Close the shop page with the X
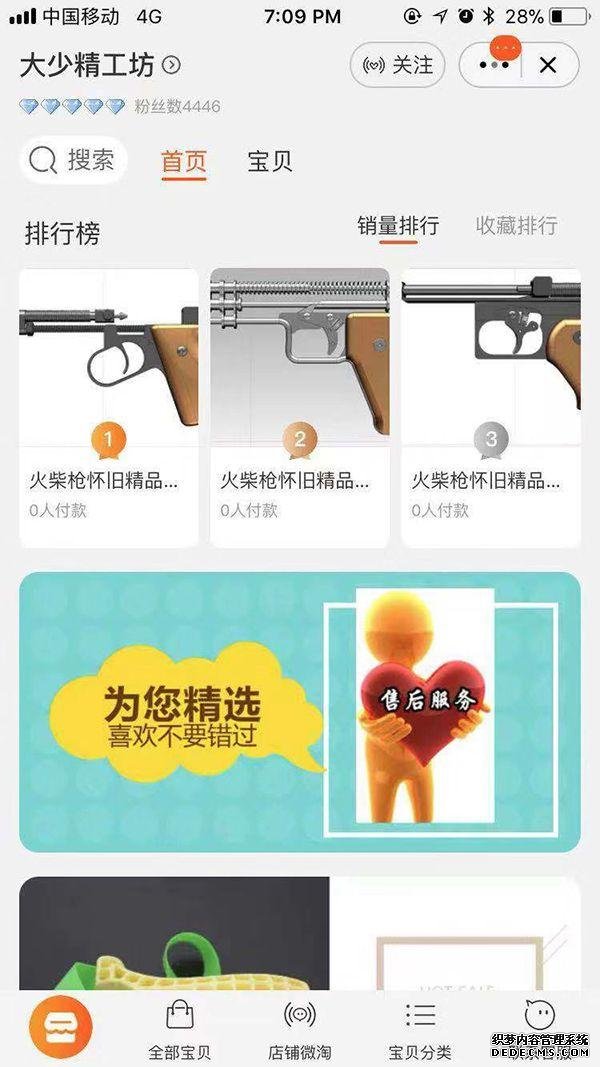Viewport: 600px width, 1067px height. (547, 65)
